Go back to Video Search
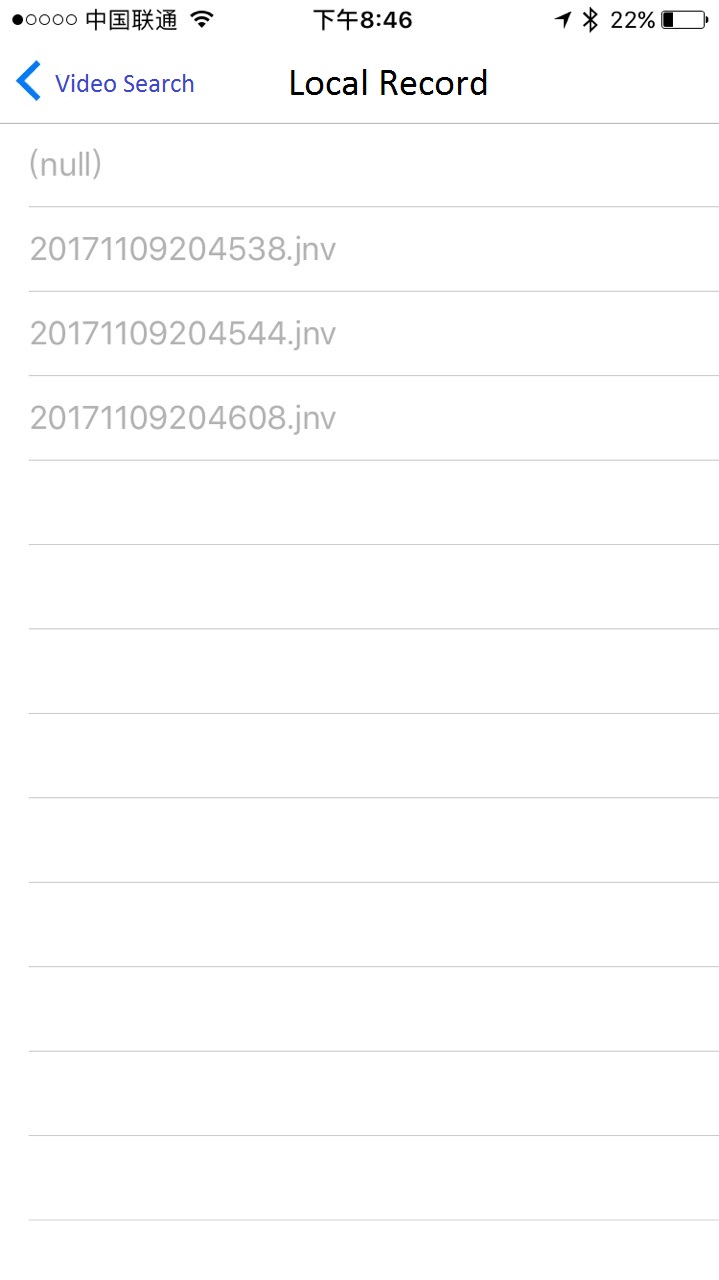This screenshot has width=719, height=1280. (x=105, y=83)
